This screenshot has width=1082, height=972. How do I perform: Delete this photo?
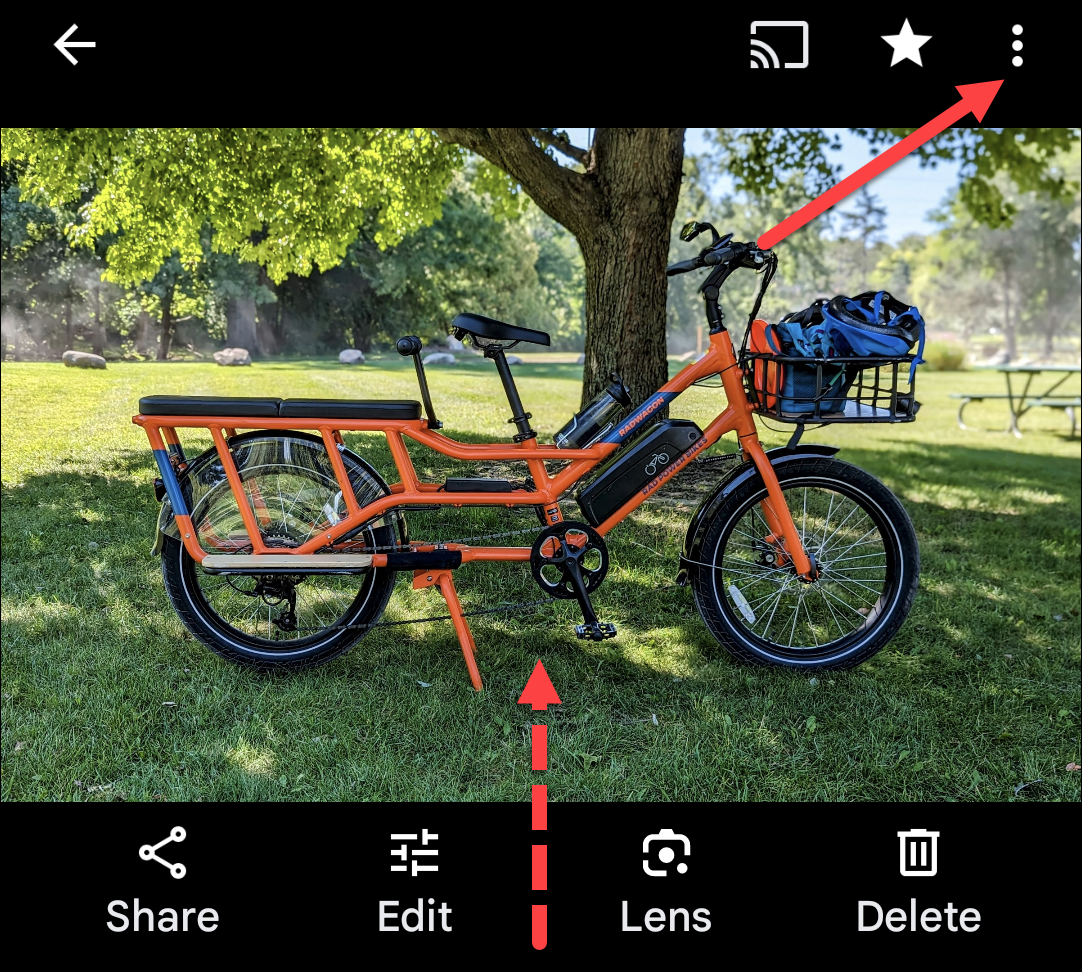pos(918,882)
